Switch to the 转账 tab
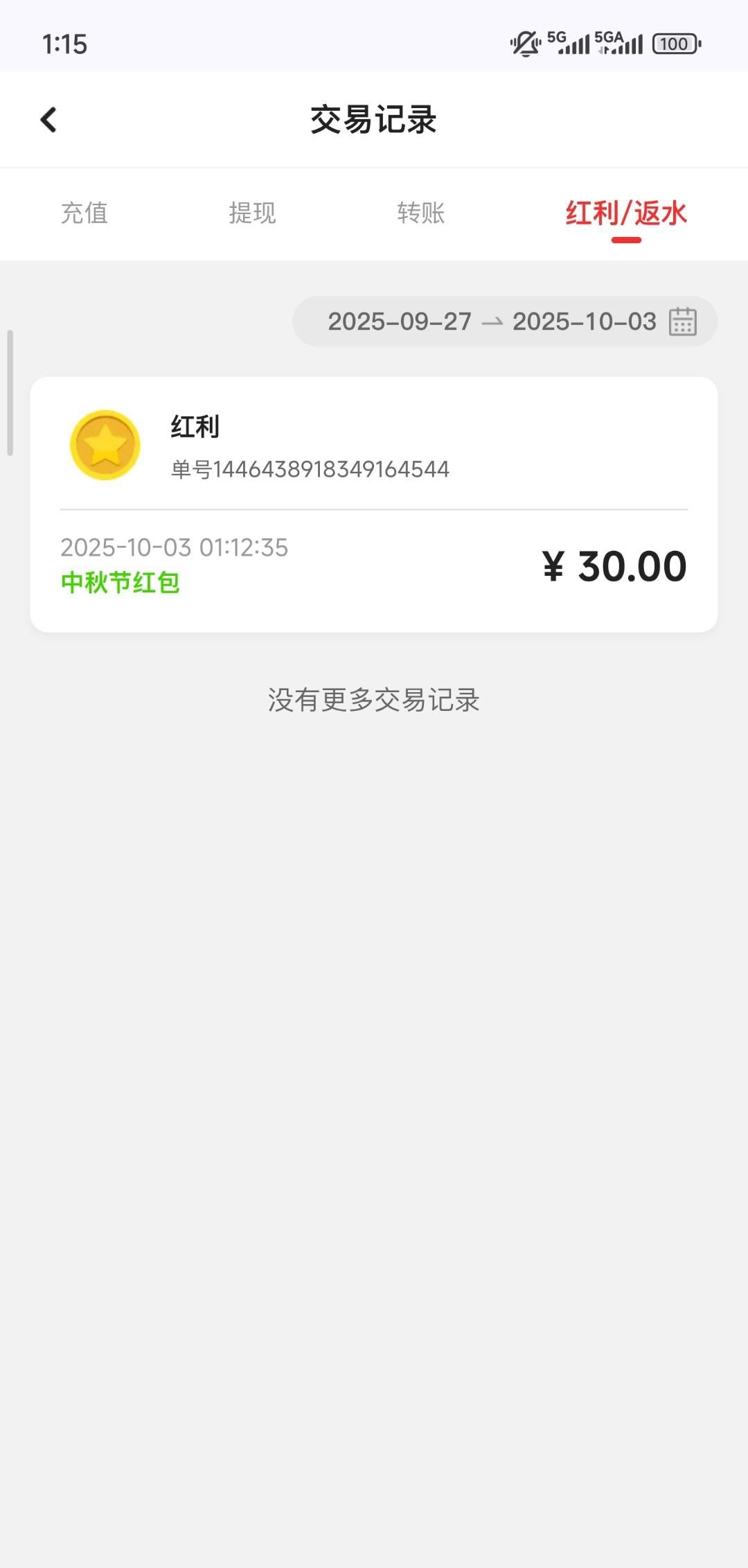 [x=421, y=213]
